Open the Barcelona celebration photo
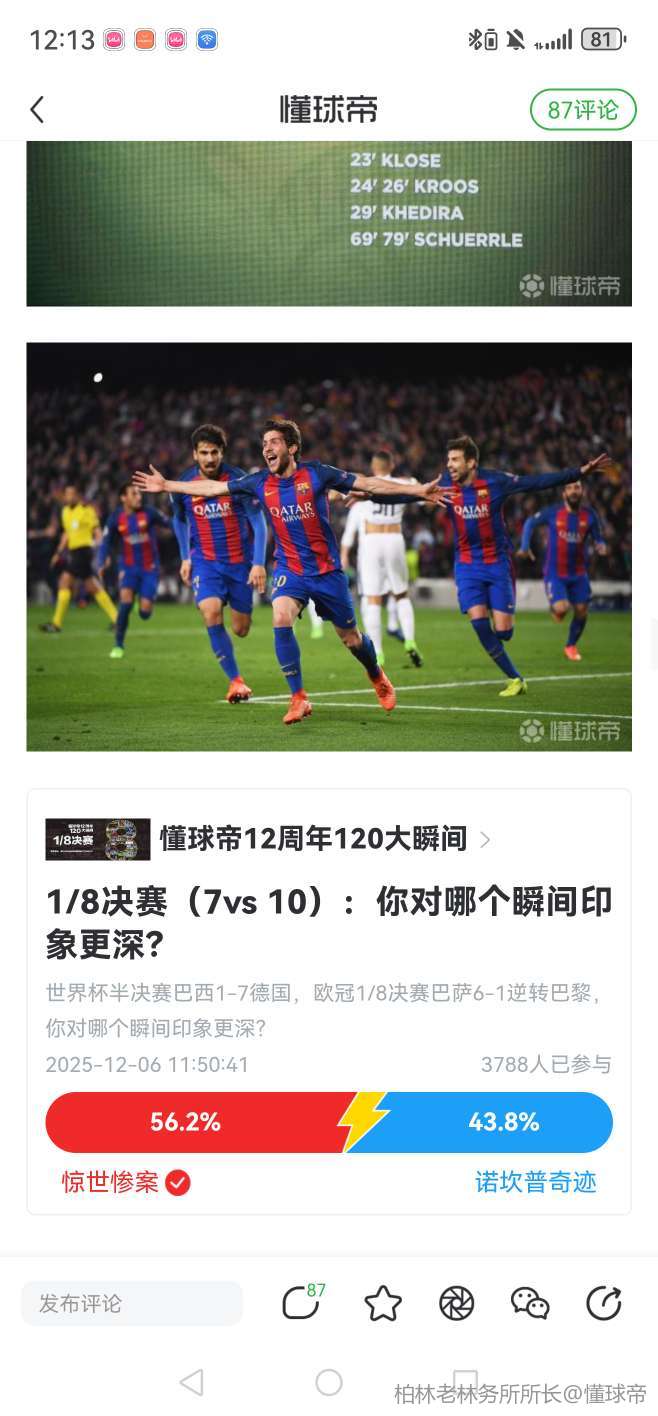The width and height of the screenshot is (658, 1416). coord(329,546)
